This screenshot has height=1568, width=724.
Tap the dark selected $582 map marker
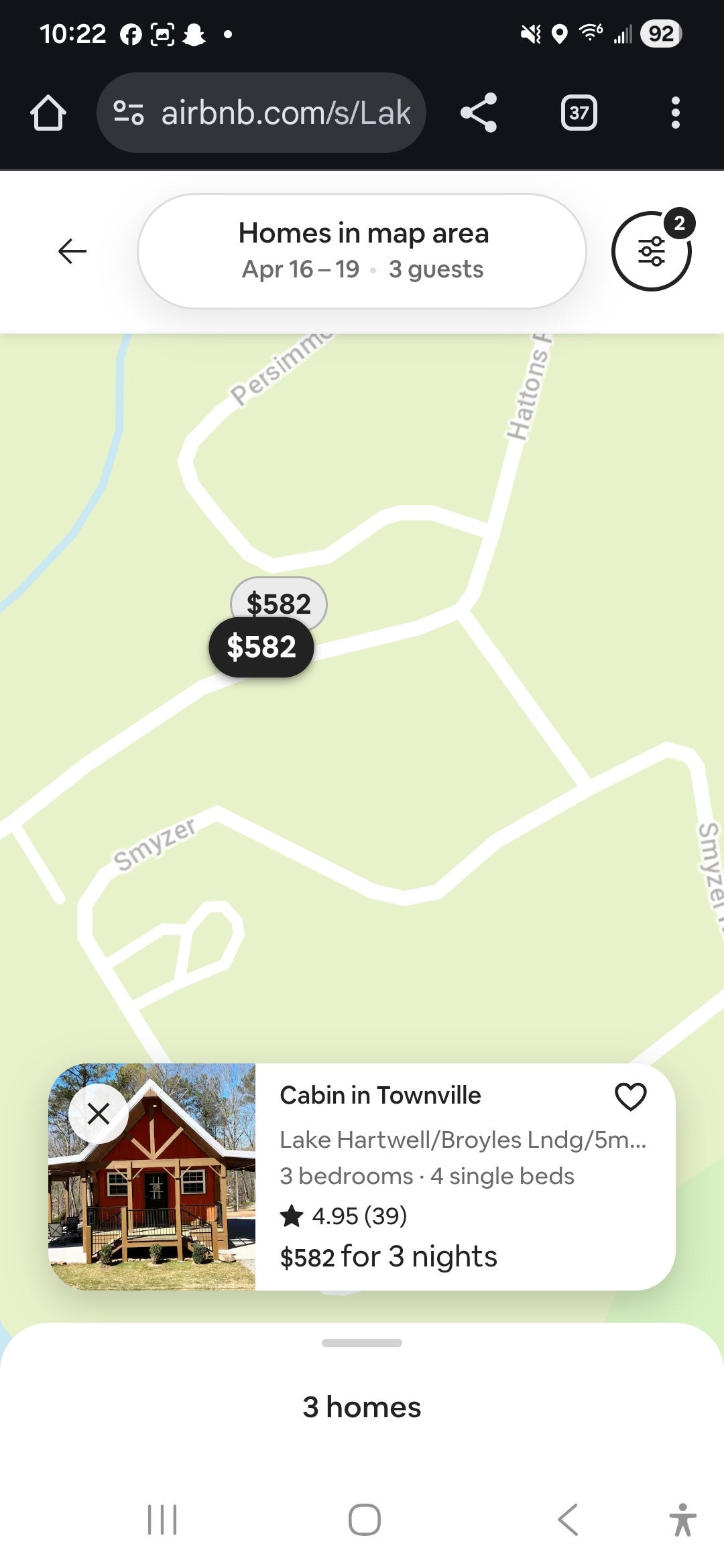click(x=261, y=647)
